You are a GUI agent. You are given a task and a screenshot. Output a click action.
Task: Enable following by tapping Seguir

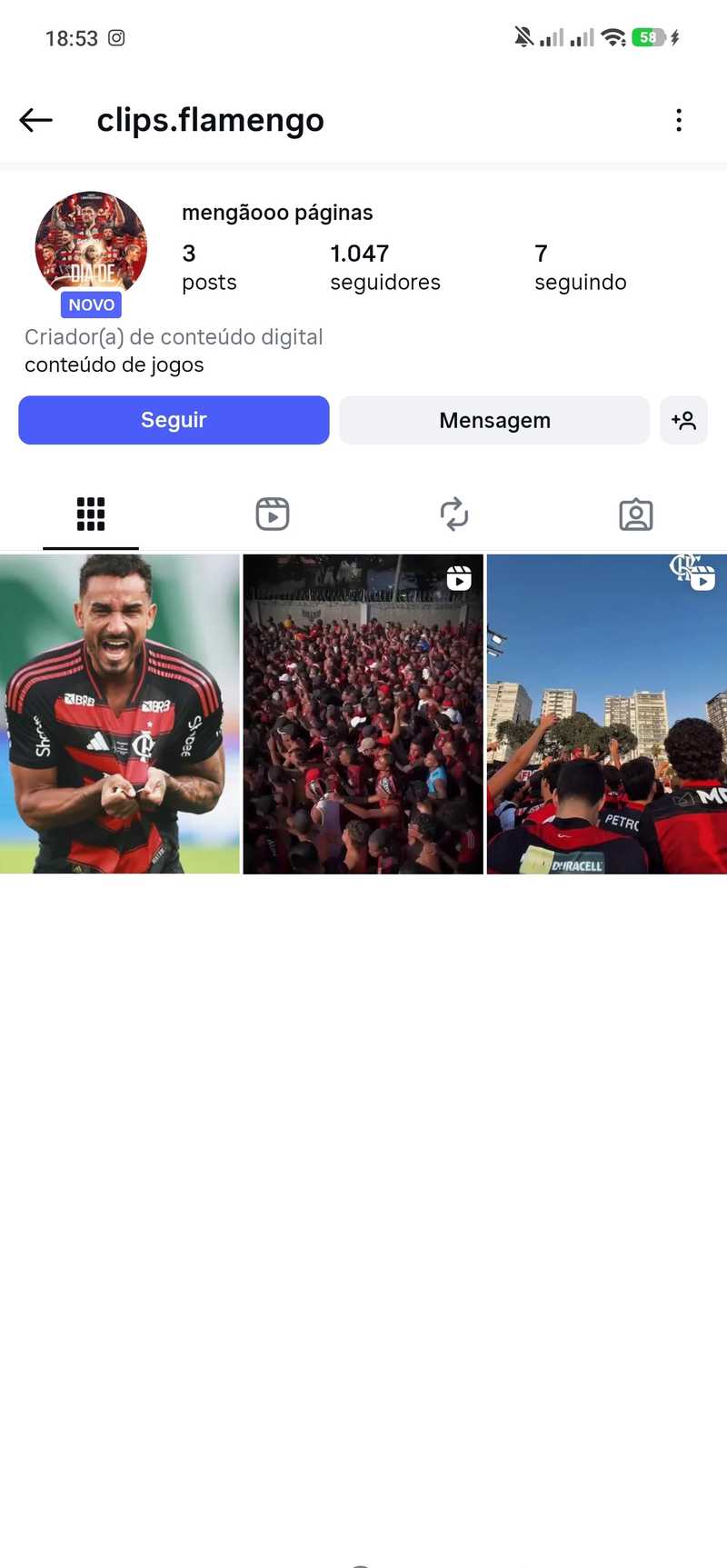174,420
